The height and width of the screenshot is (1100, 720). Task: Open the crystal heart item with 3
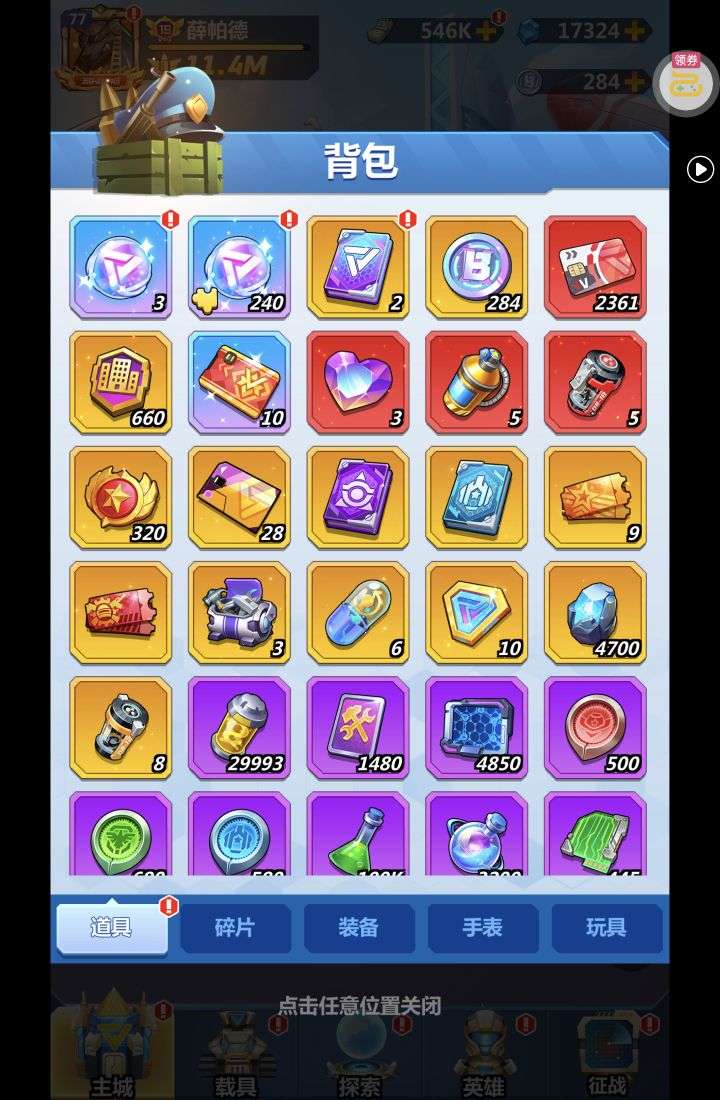coord(358,382)
